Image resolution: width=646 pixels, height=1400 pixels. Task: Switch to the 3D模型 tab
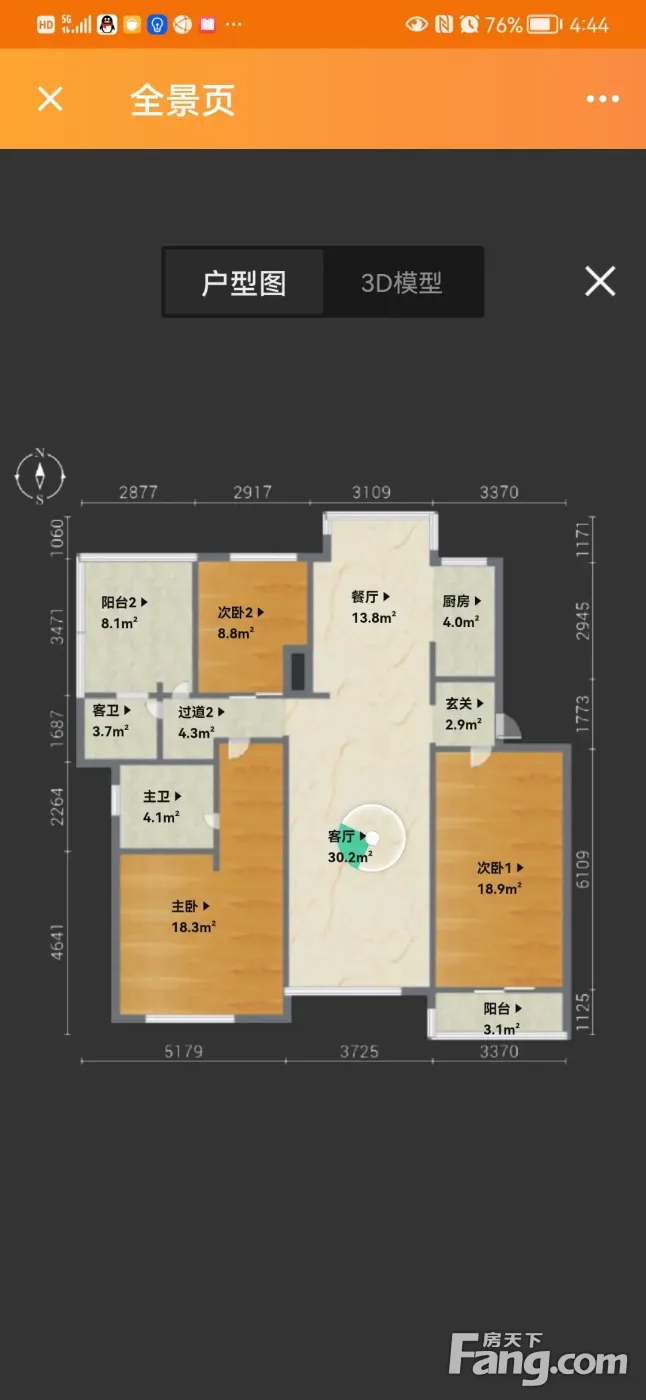pos(402,283)
